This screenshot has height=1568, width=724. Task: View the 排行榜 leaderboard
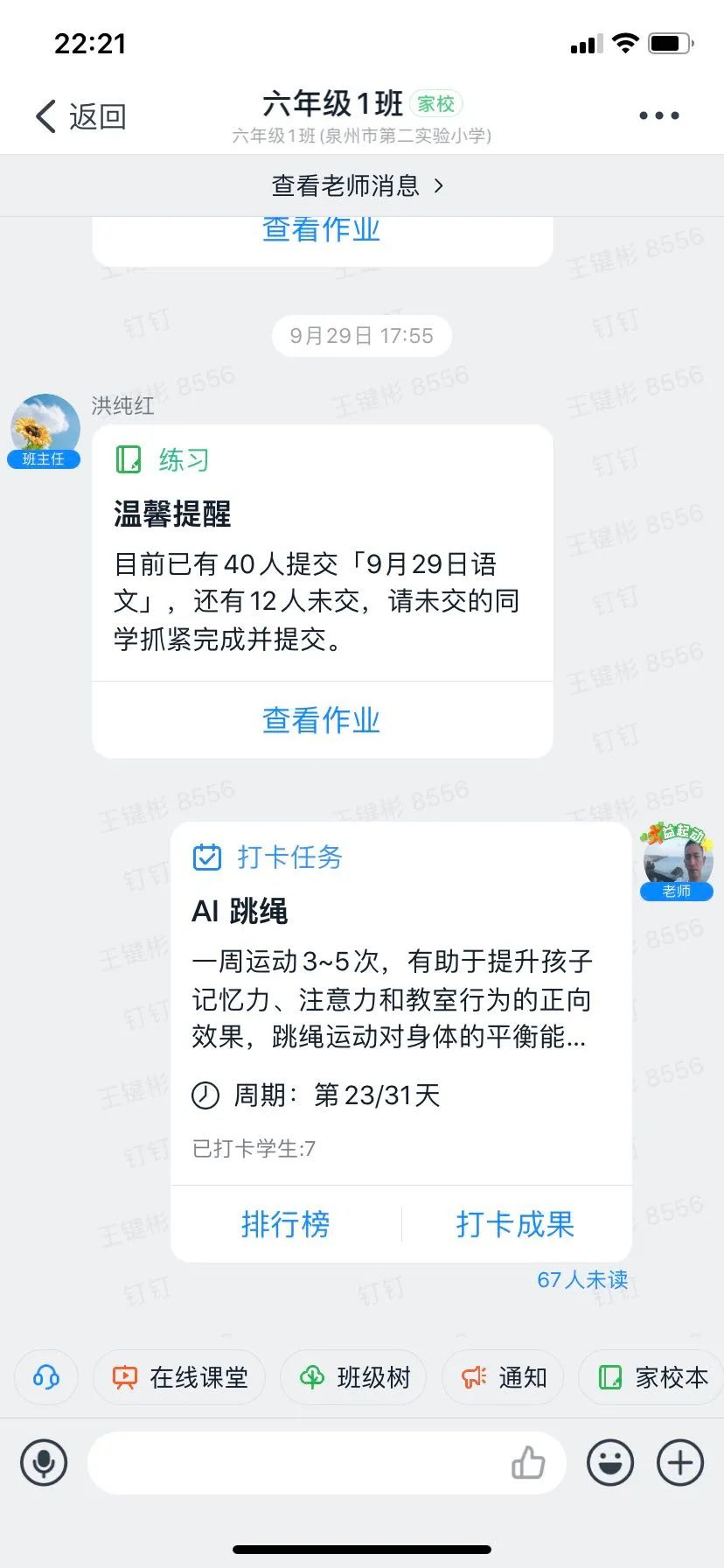285,1224
